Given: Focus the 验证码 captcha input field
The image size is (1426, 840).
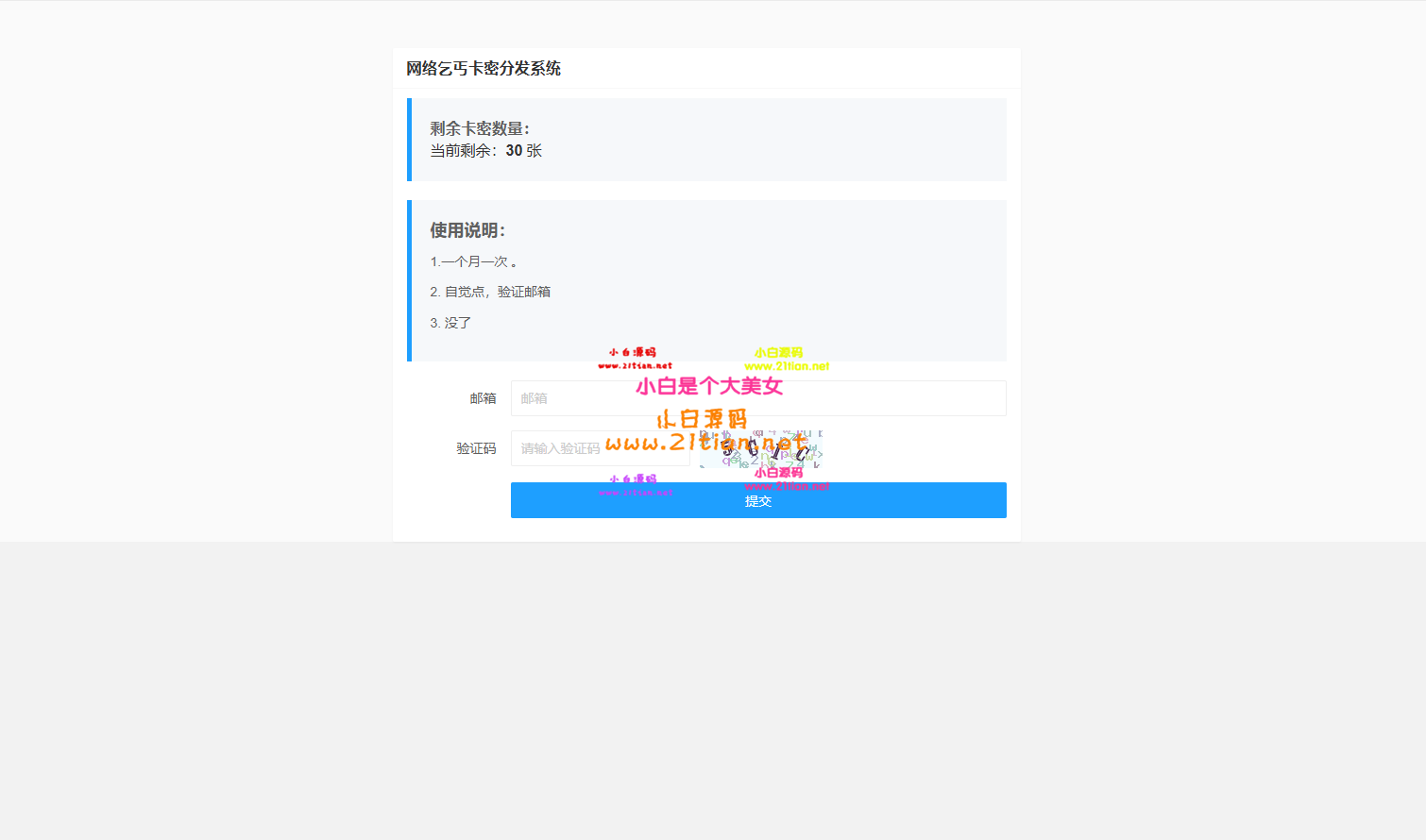Looking at the screenshot, I should tap(557, 448).
